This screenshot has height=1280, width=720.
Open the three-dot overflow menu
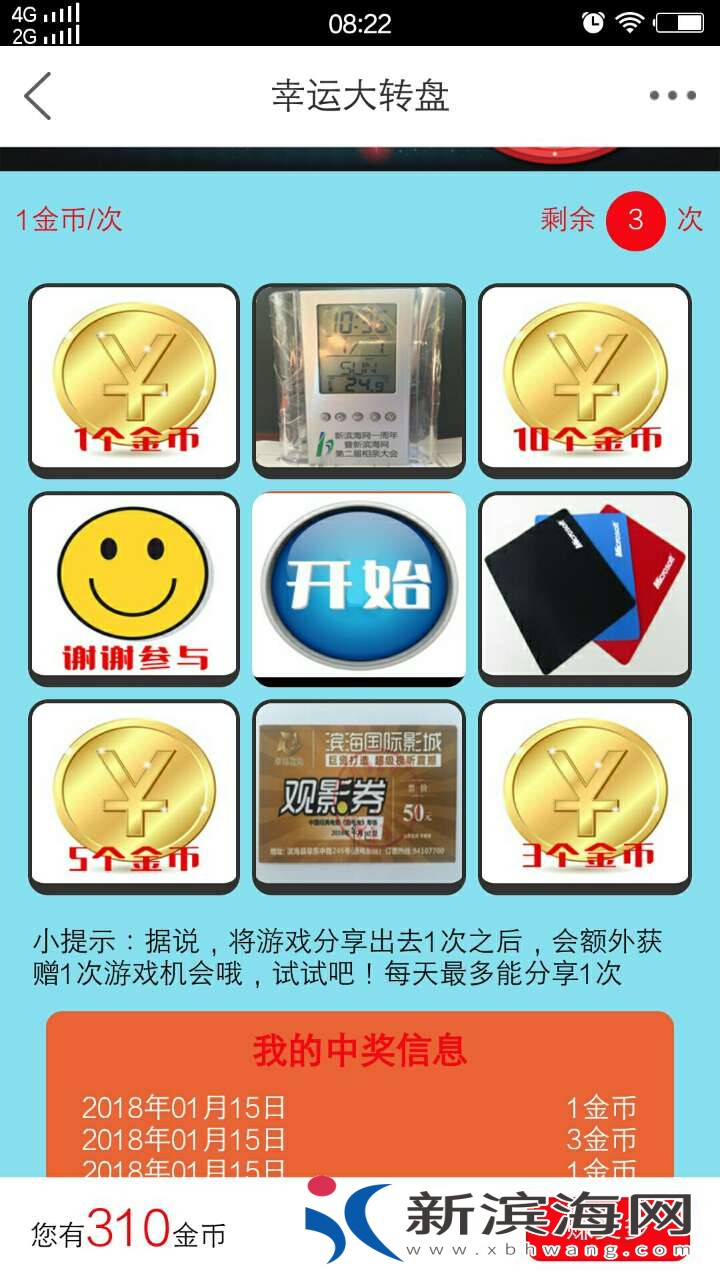coord(672,96)
